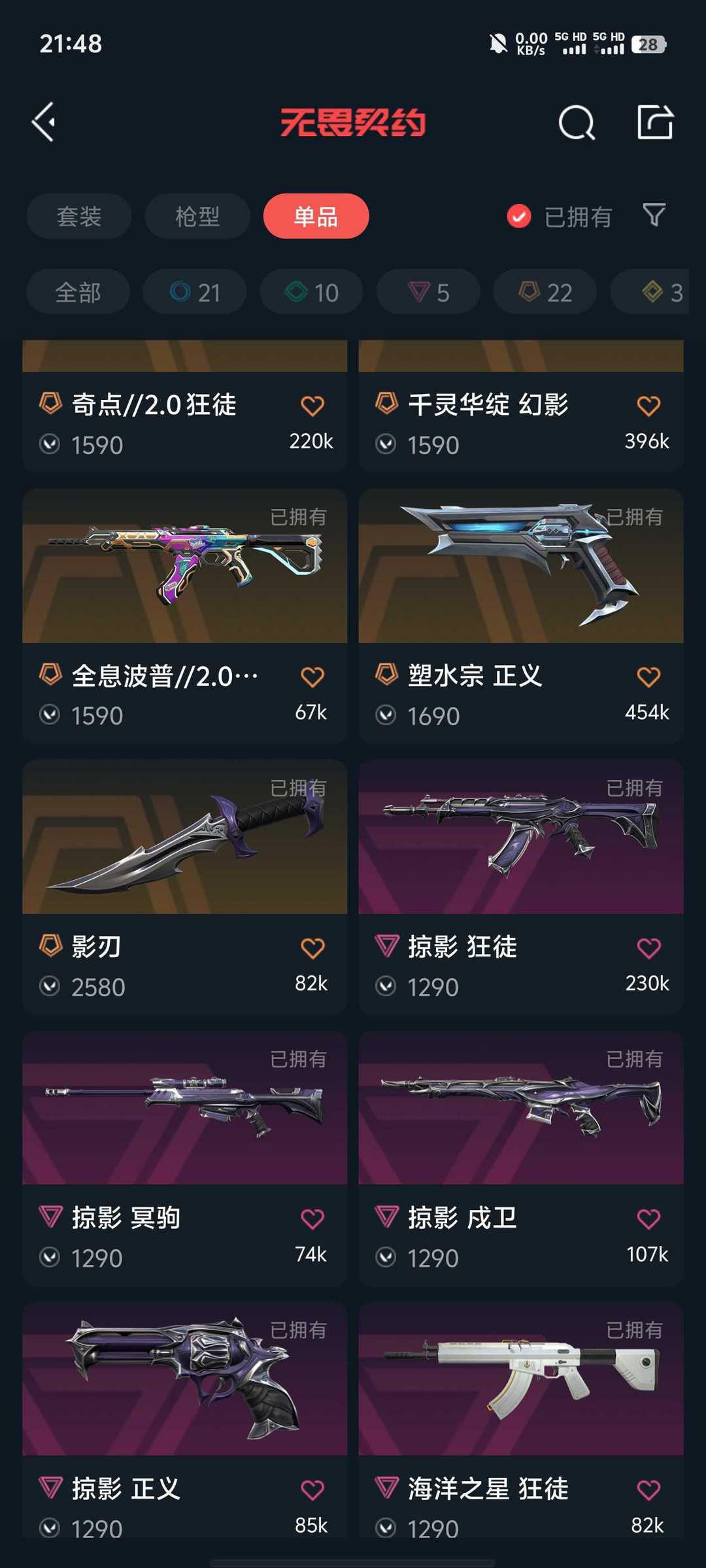Image resolution: width=706 pixels, height=1568 pixels.
Task: Open the funnel filter icon
Action: (654, 215)
